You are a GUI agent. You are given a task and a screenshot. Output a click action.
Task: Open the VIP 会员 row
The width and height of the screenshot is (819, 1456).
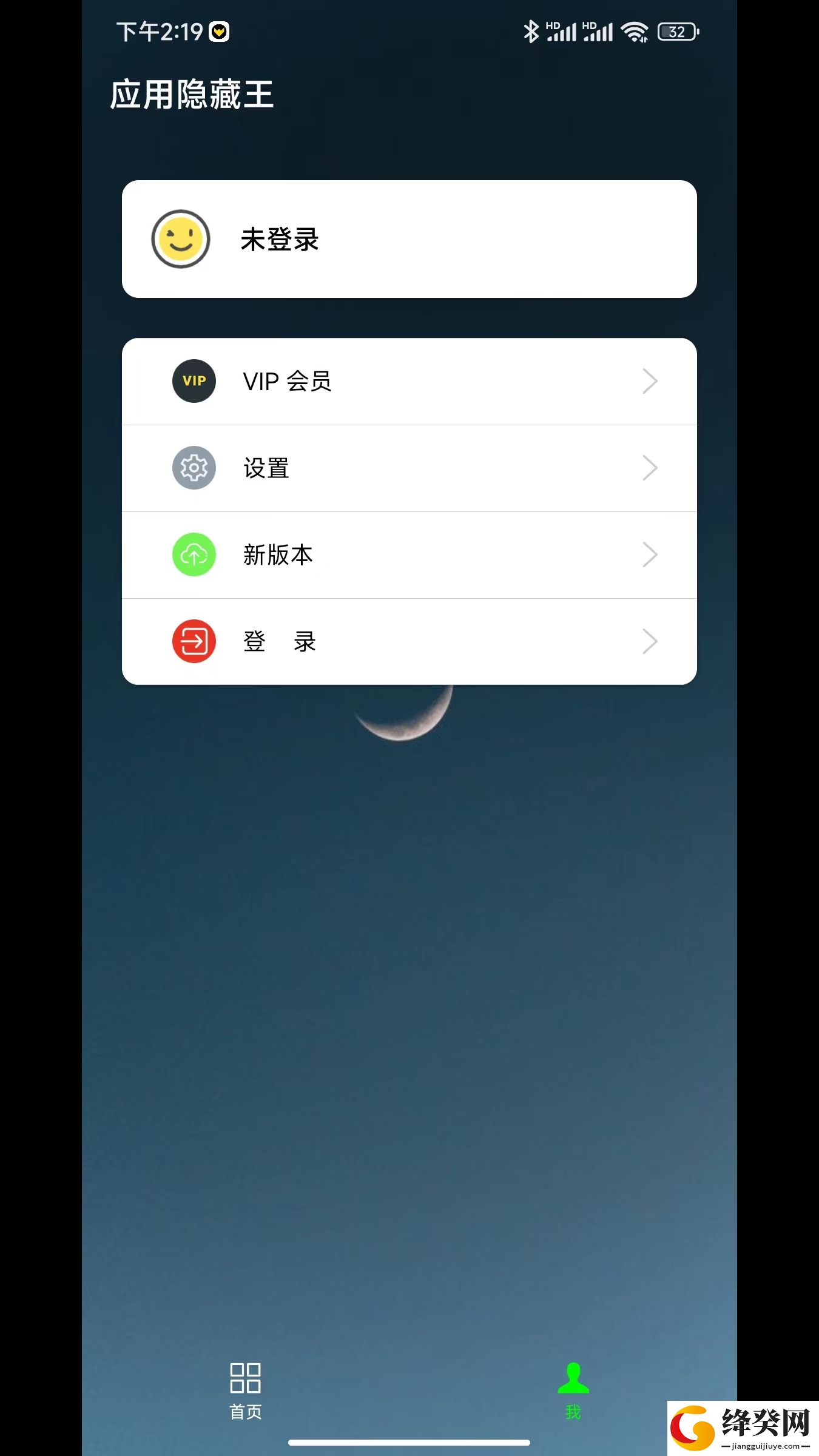click(409, 382)
